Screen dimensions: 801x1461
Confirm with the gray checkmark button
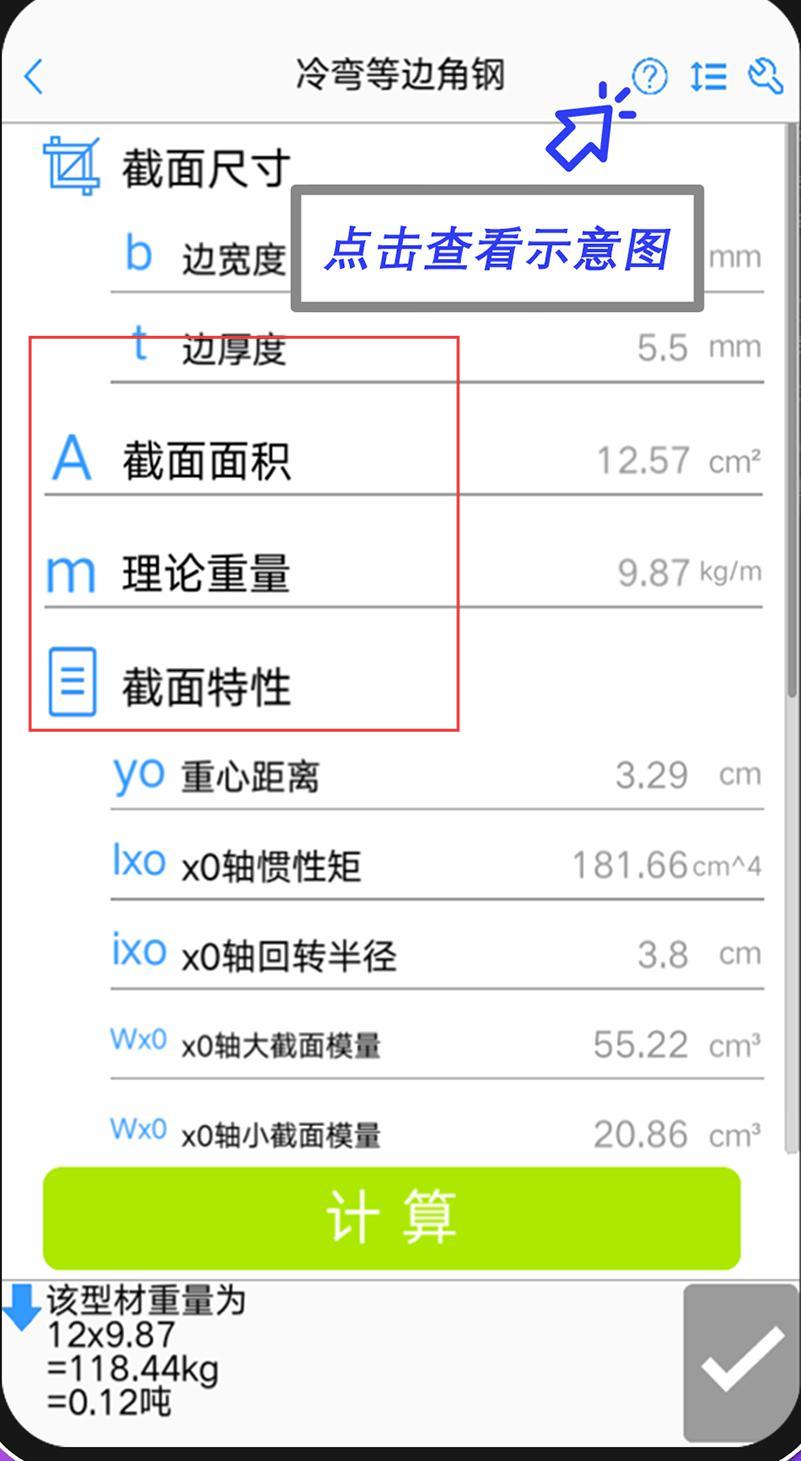click(741, 1362)
